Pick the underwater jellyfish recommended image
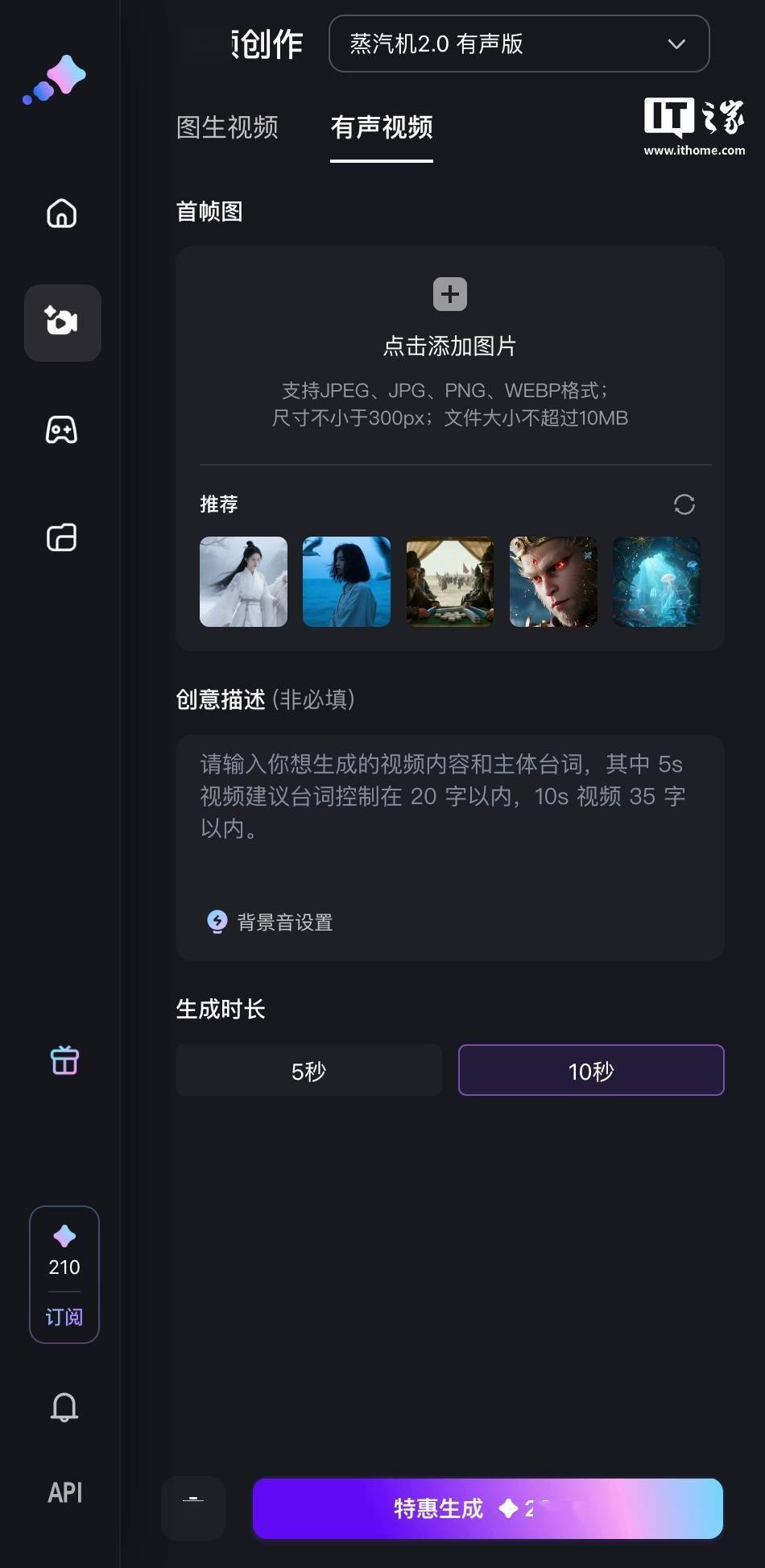 click(x=656, y=582)
